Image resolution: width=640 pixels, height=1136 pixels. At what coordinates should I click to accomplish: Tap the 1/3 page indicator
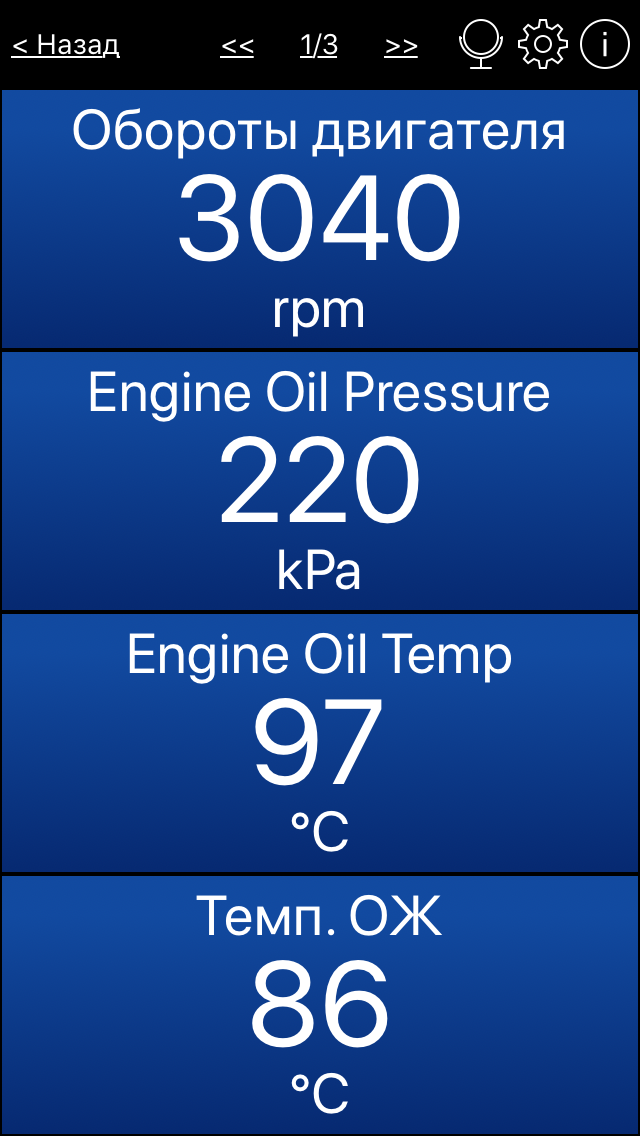pos(319,45)
